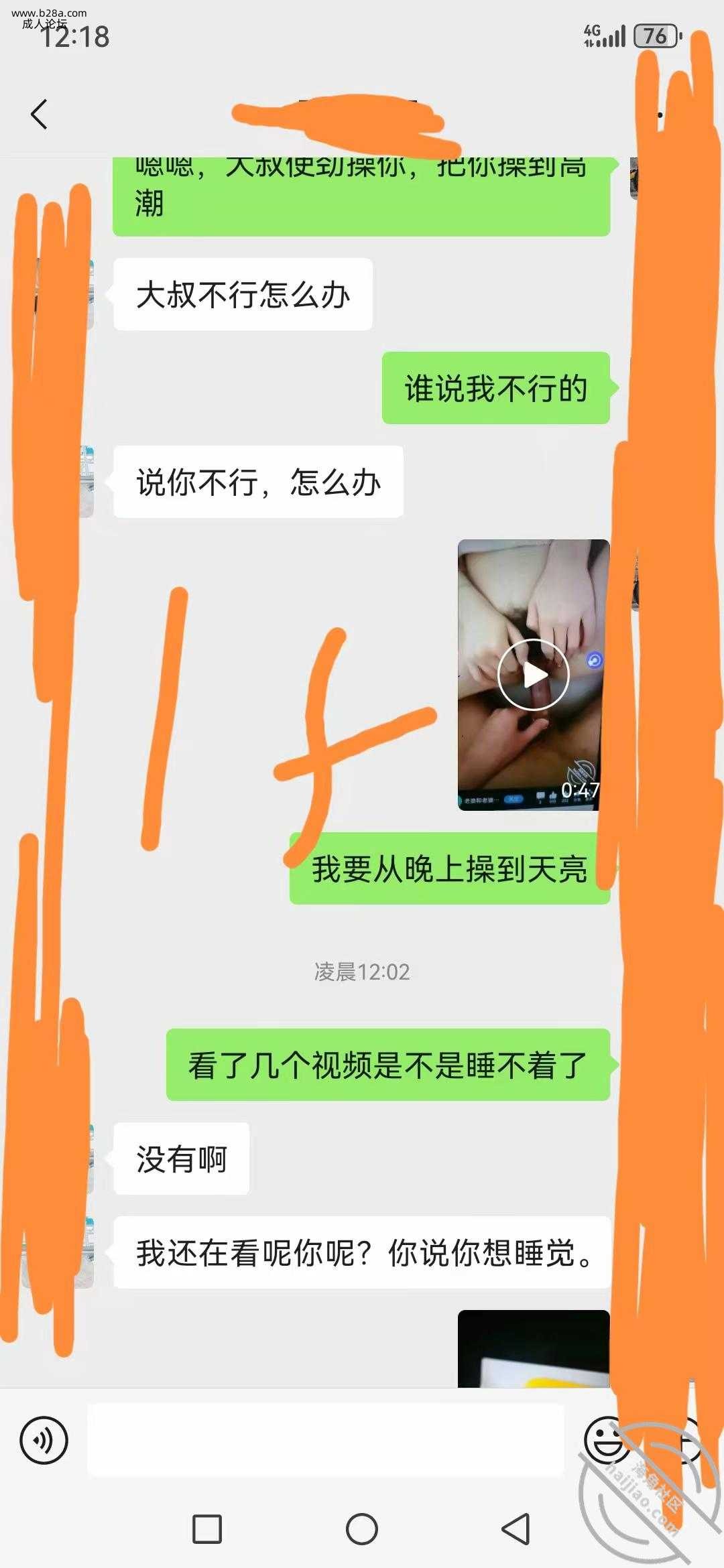Open recent apps via the square button
This screenshot has width=724, height=1568.
pyautogui.click(x=207, y=1529)
